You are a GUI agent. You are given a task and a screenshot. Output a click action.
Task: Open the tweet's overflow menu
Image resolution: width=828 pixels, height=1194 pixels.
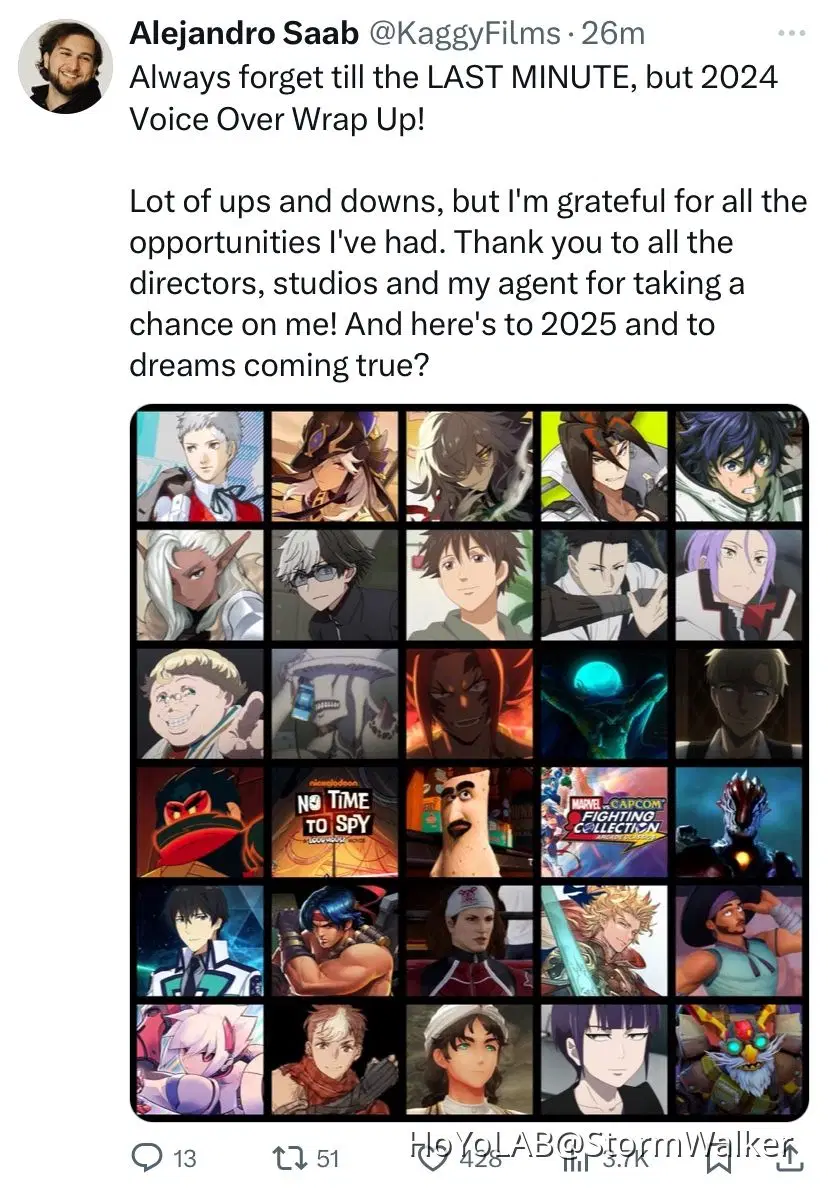click(791, 33)
